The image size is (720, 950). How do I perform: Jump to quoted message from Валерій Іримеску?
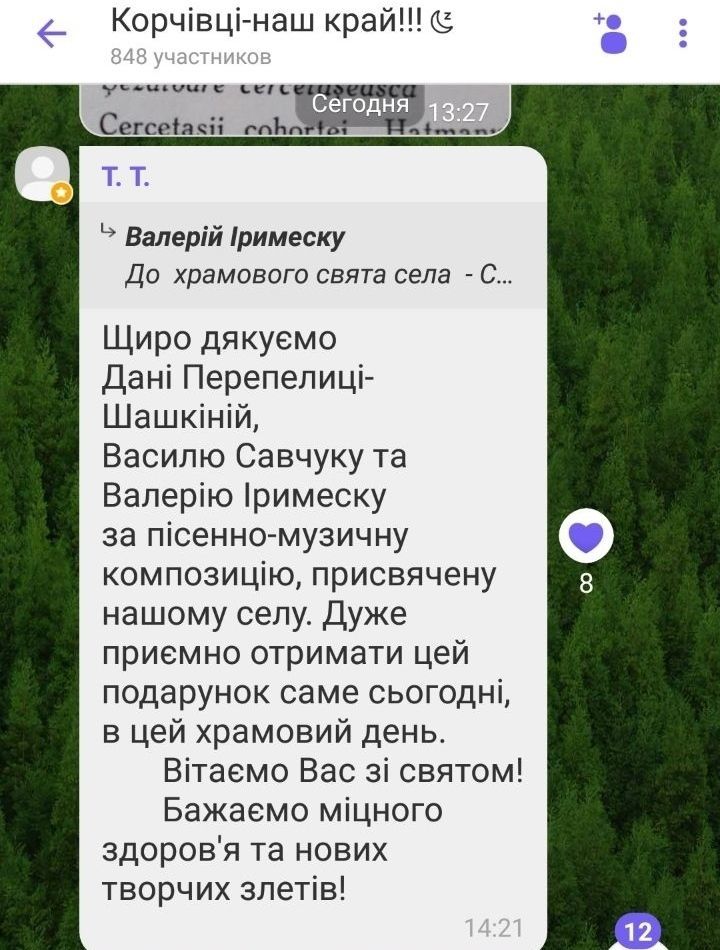314,256
